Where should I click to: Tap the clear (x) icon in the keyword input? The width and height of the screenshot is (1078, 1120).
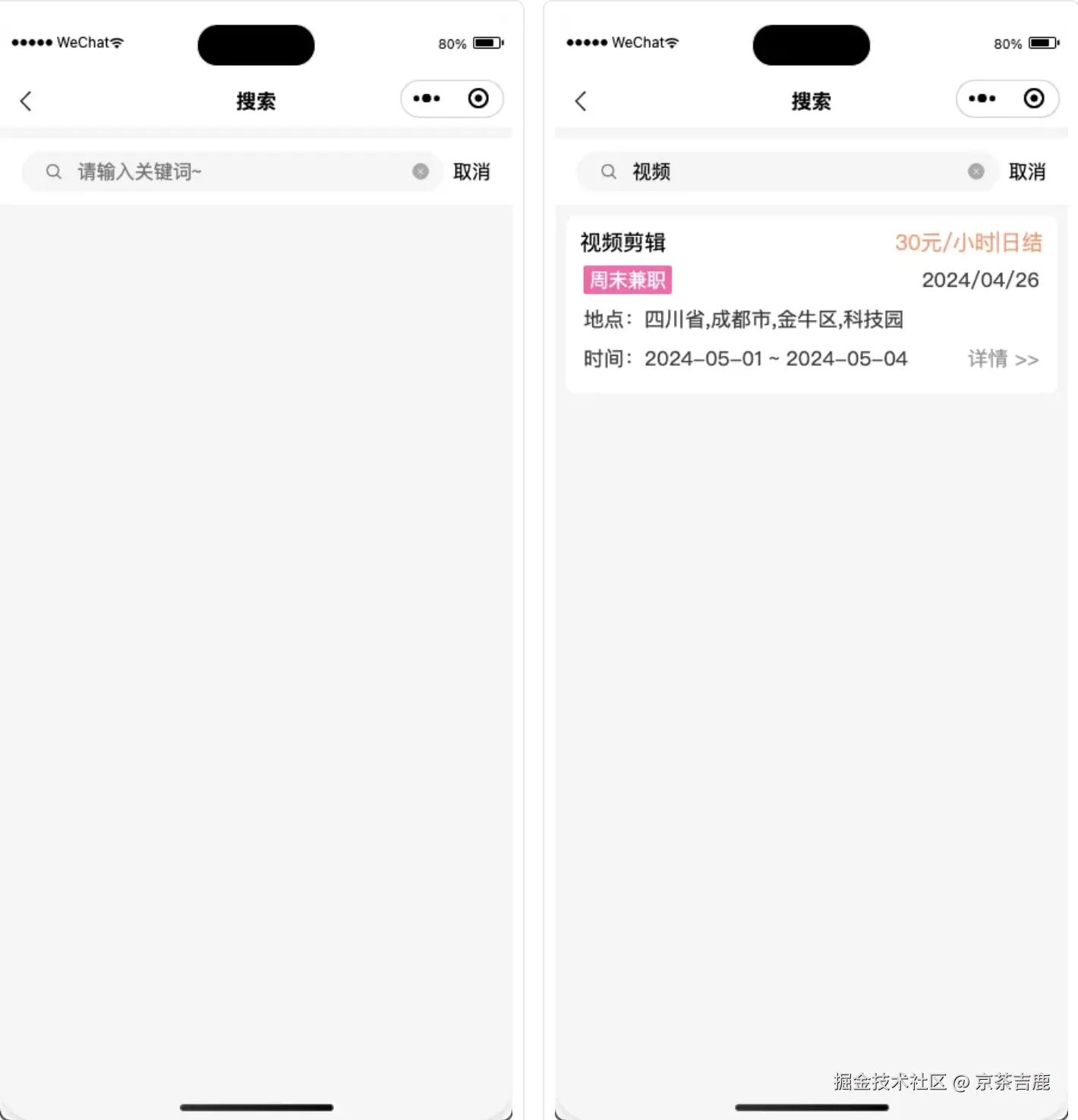click(x=421, y=171)
